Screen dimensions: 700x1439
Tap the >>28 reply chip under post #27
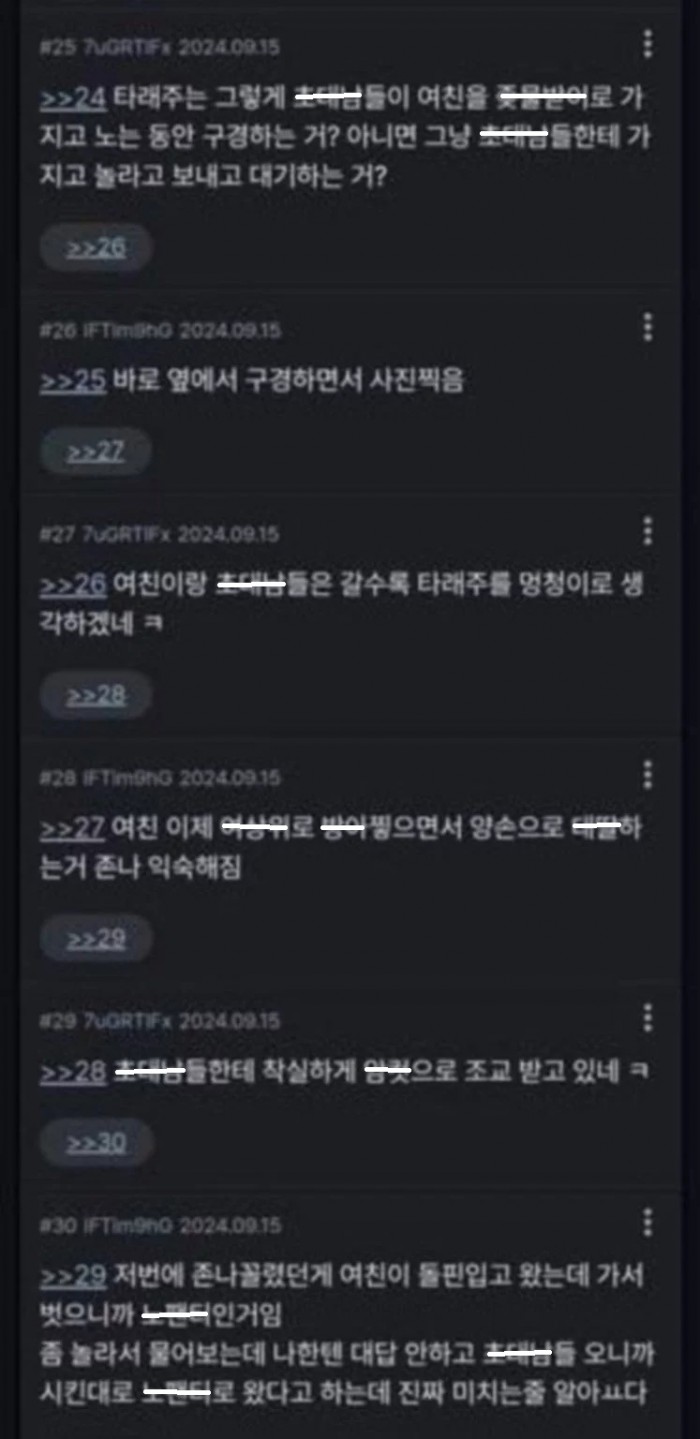(96, 695)
